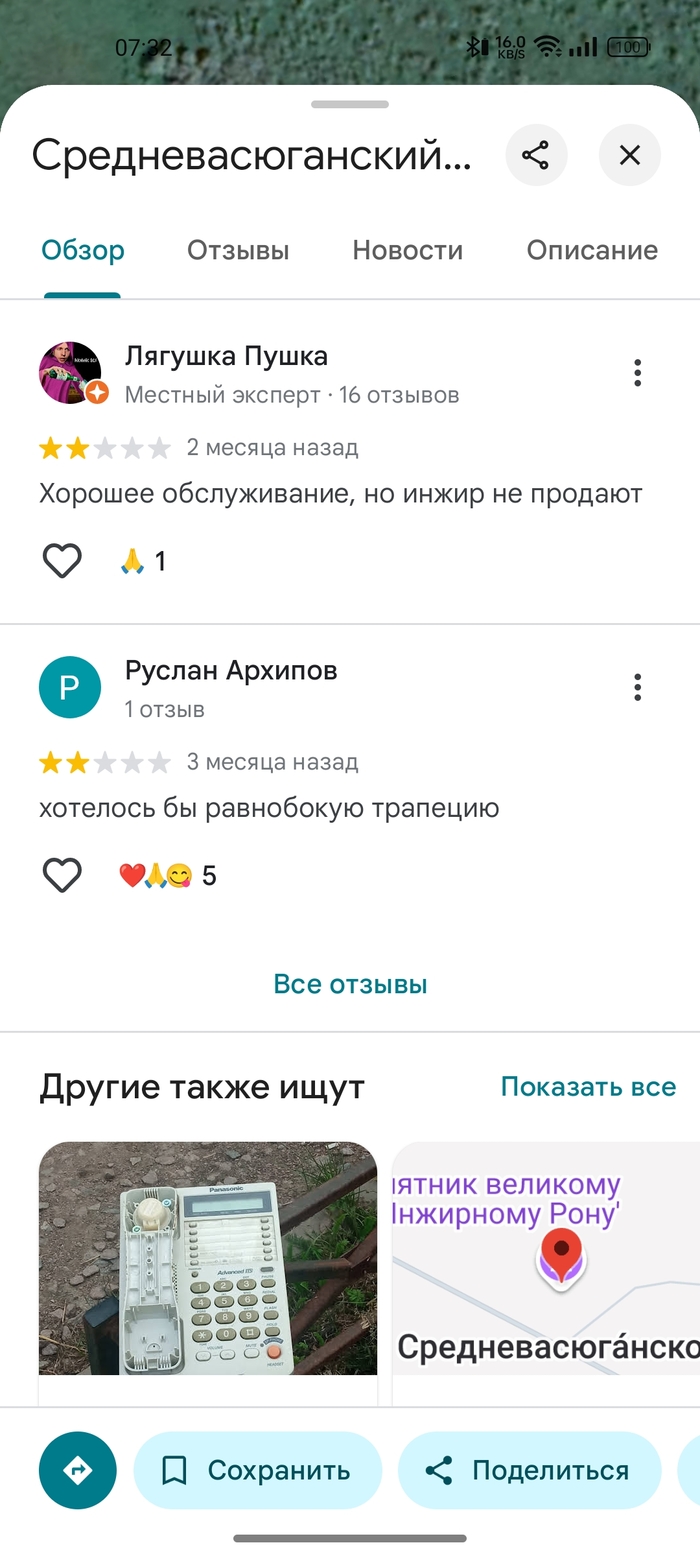Share this place via the top share icon
Screen dimensions: 700x1556
[536, 155]
